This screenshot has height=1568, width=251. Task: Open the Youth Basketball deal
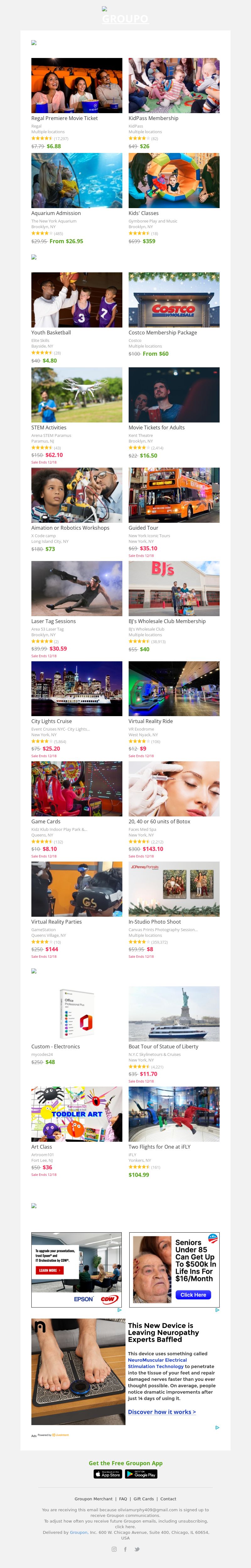coord(76,300)
